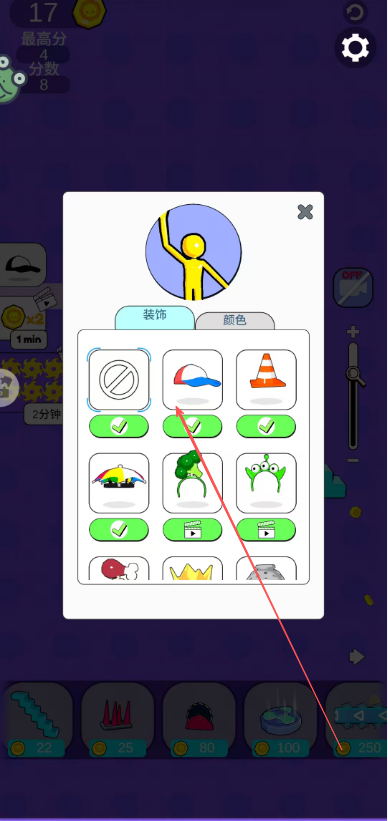Buy the stairs item for 22 coins
Viewport: 388px width, 821px height.
pyautogui.click(x=37, y=720)
